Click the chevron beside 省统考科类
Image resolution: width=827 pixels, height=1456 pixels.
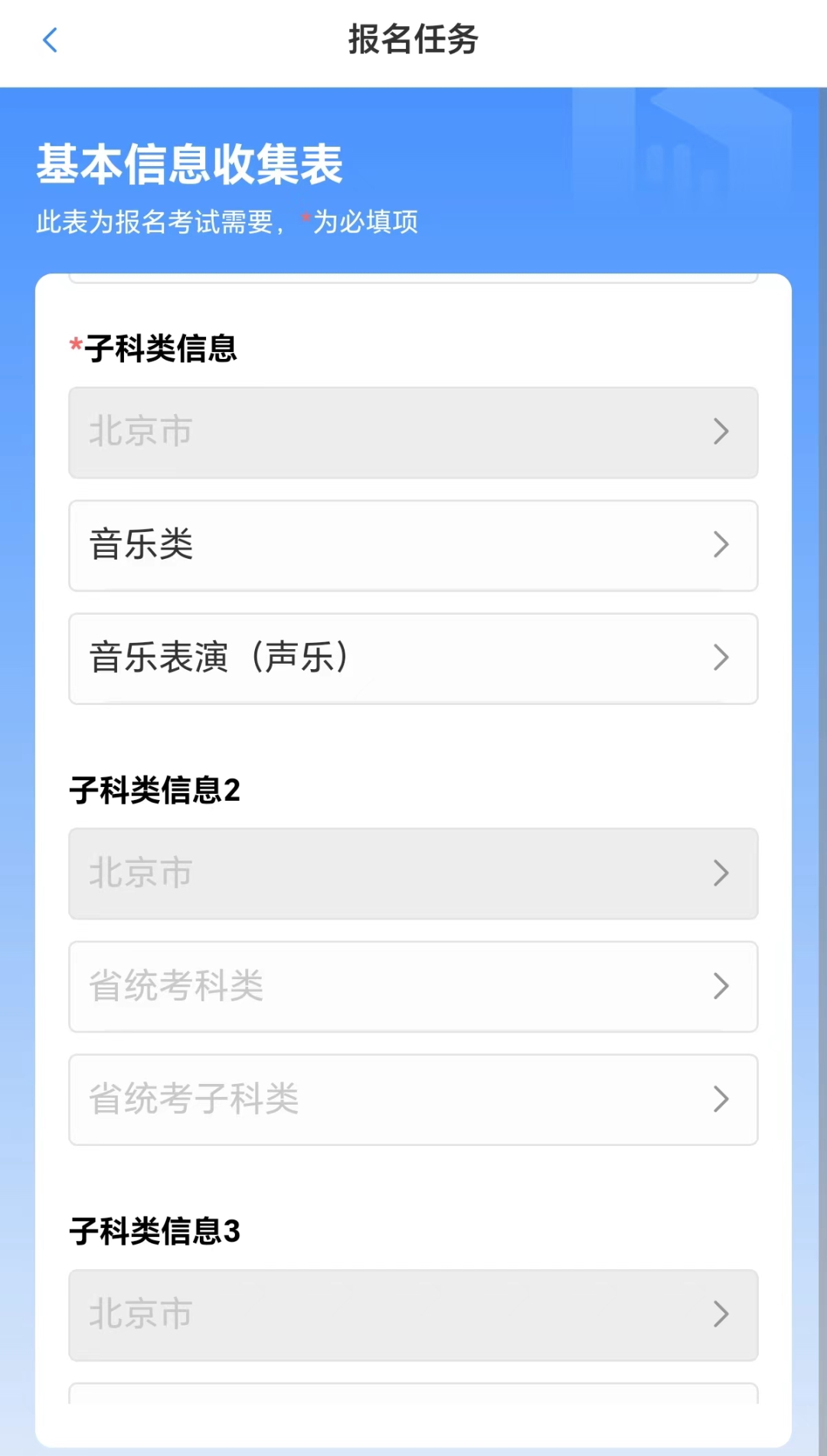point(721,986)
